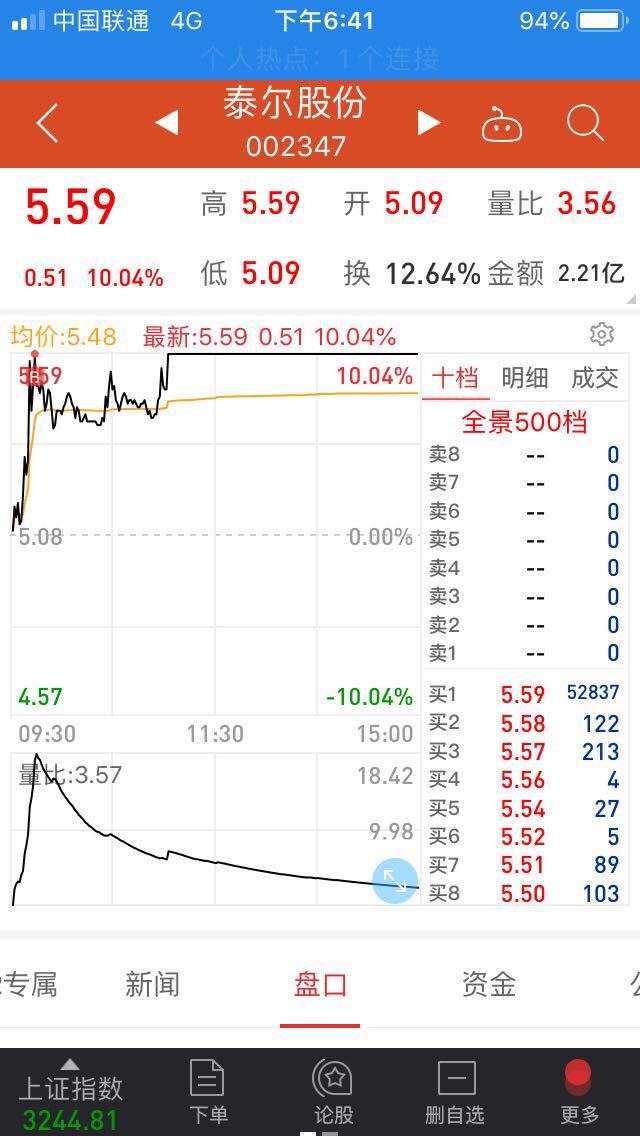Select the 盘口 tab
This screenshot has width=640, height=1136.
pos(320,985)
